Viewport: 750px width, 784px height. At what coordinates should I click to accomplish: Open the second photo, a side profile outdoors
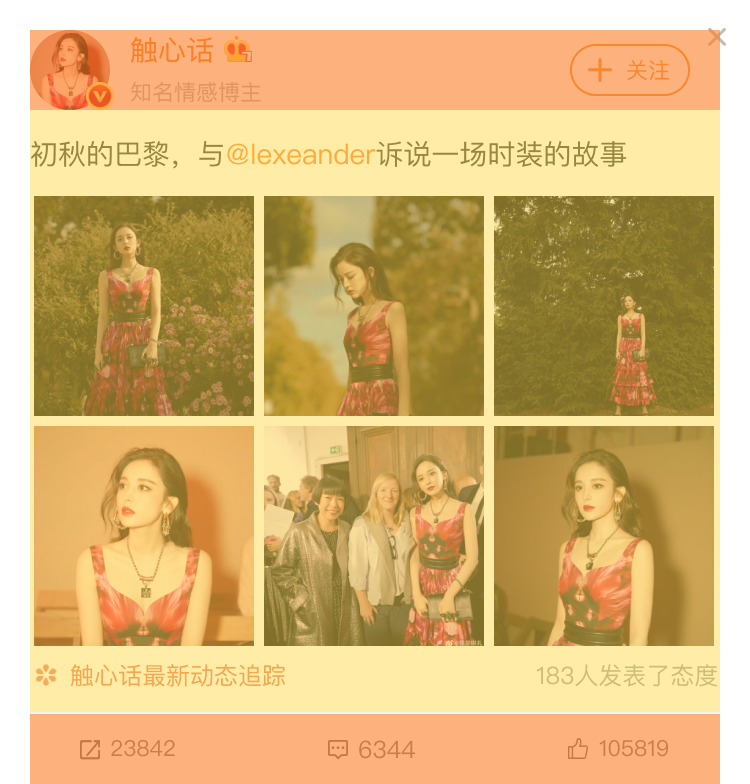[x=374, y=306]
